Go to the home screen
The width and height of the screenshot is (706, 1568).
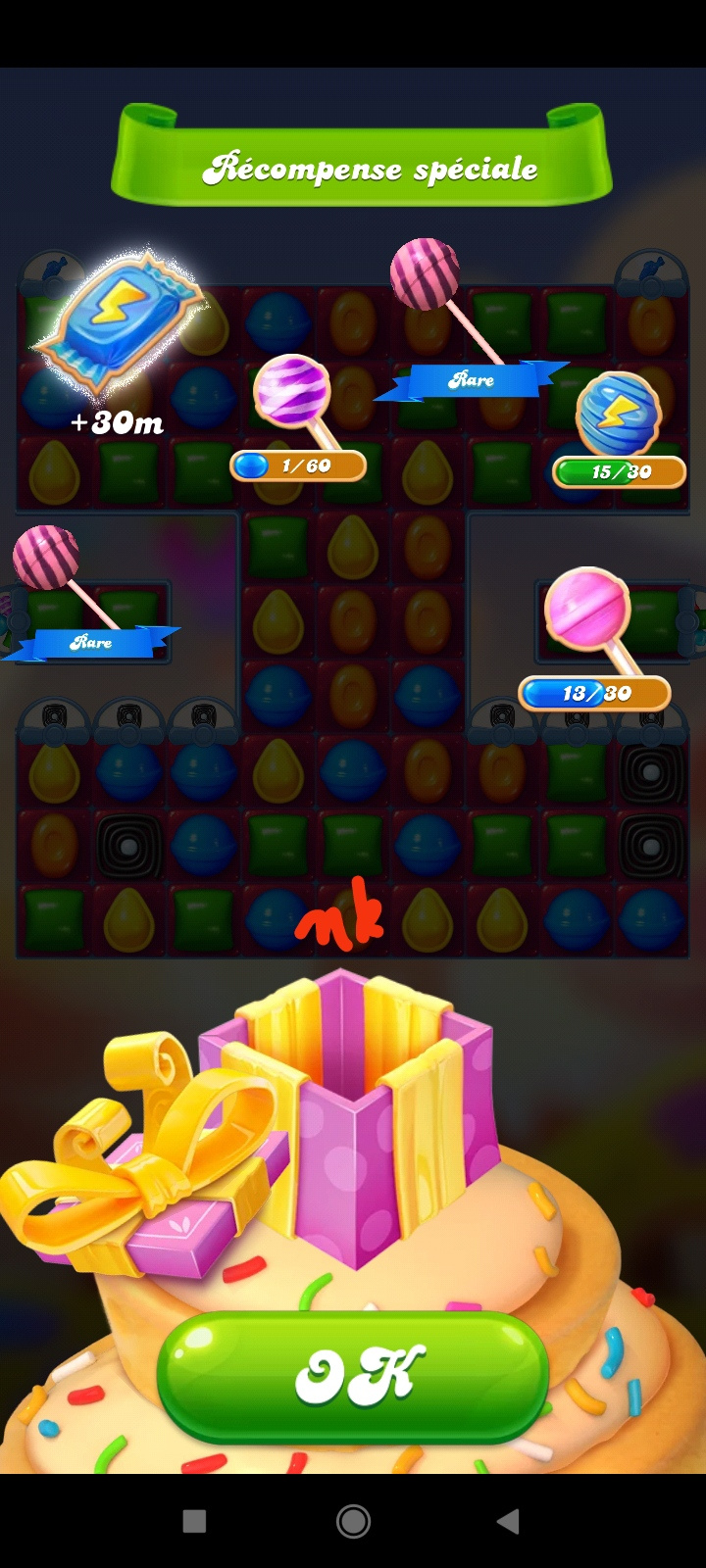point(353,1521)
